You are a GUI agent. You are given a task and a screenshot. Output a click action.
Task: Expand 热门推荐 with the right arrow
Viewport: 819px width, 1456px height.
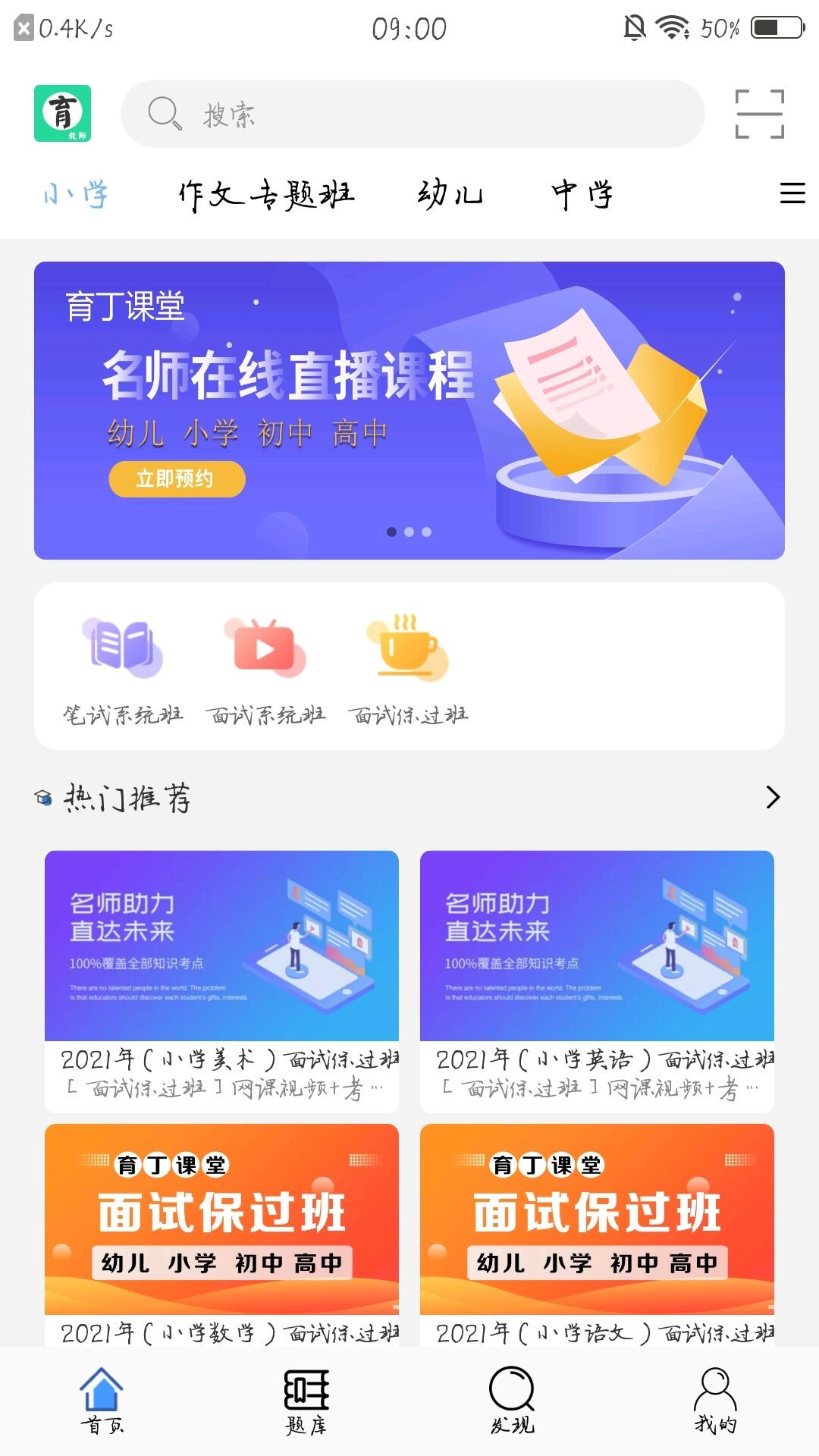773,797
